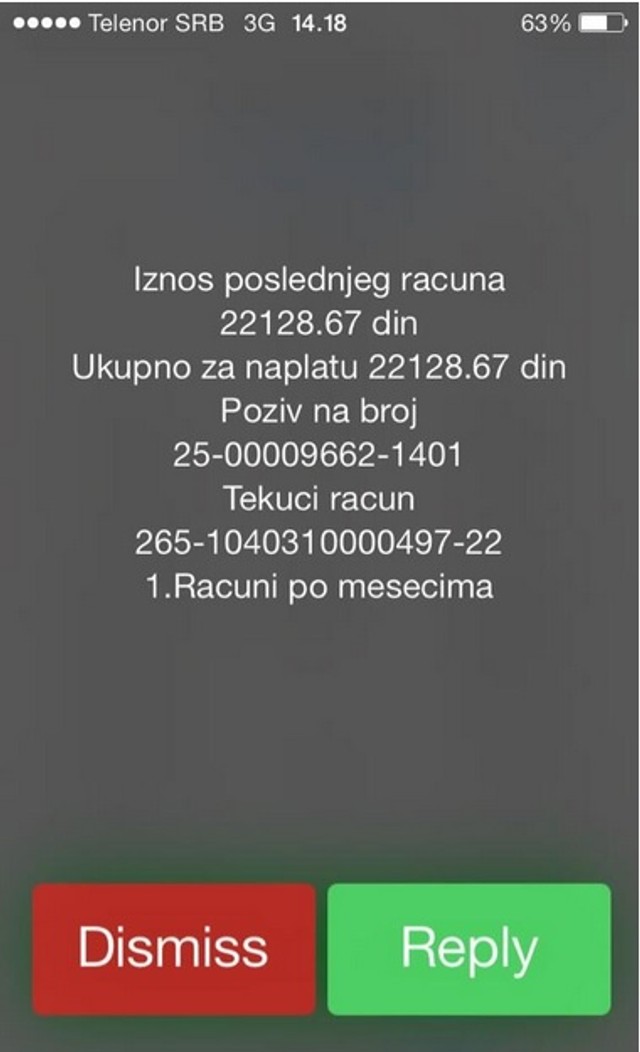This screenshot has height=1052, width=640.
Task: Tap the green Reply button
Action: [469, 948]
